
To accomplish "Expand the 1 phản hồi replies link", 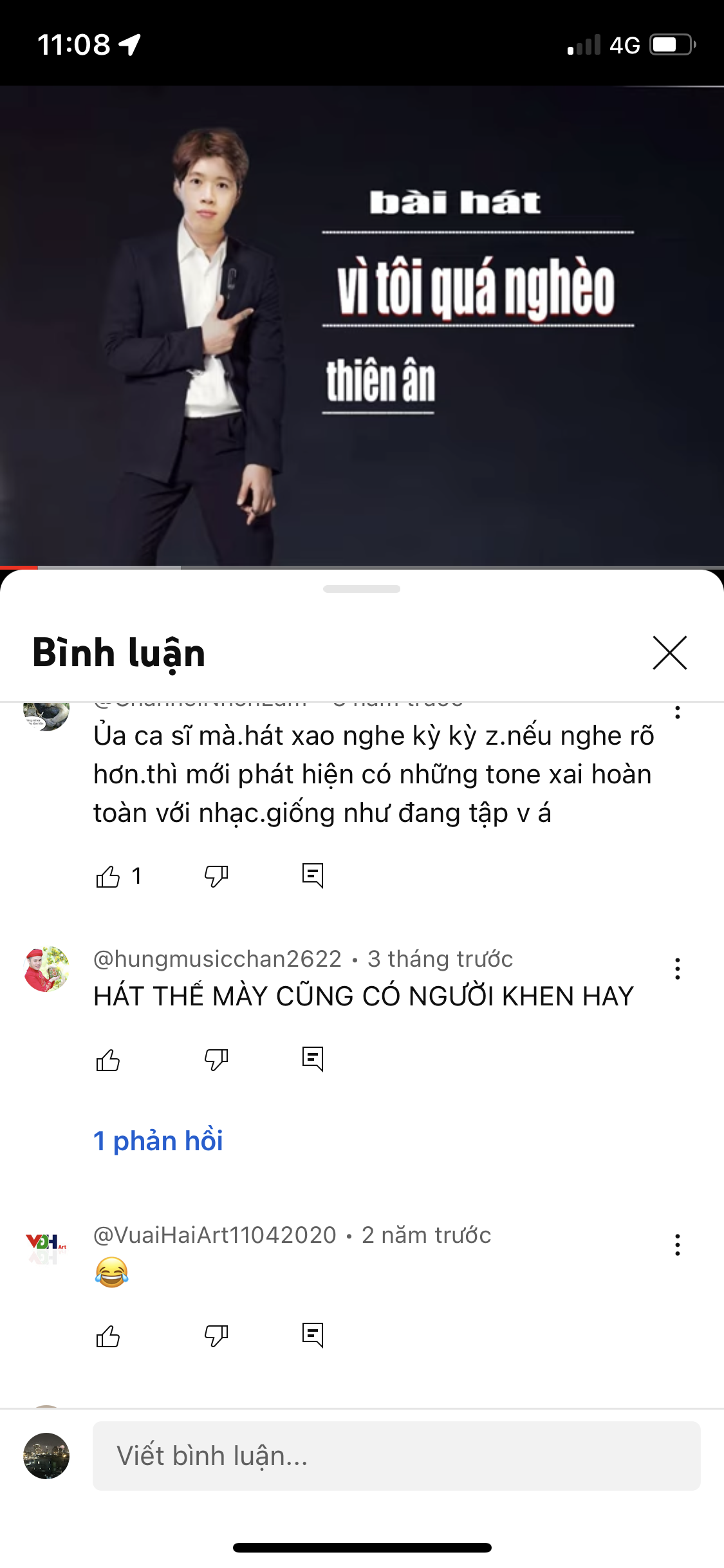I will coord(158,1141).
